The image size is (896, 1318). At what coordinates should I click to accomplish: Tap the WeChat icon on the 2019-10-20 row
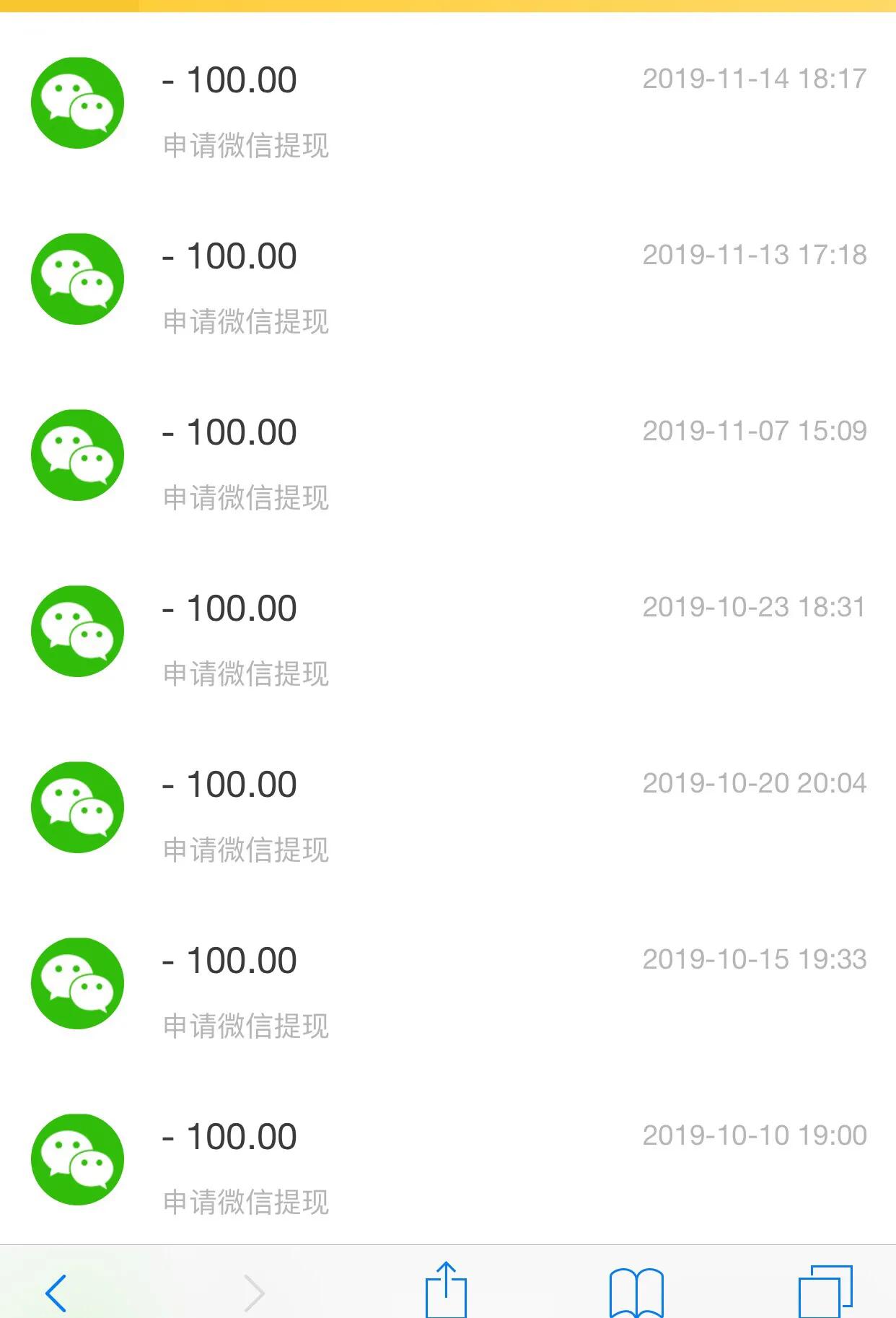[x=77, y=806]
